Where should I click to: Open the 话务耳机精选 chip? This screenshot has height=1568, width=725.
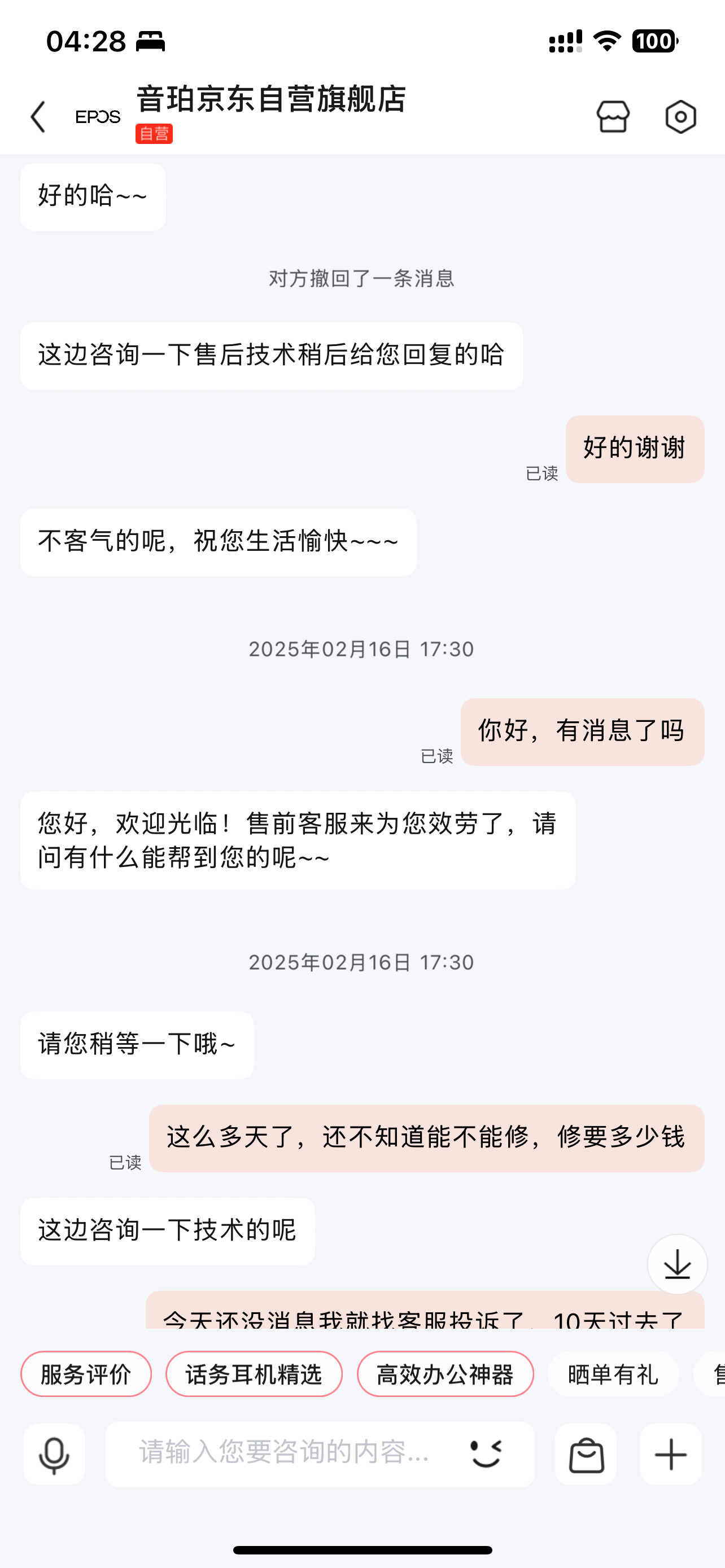pos(254,1374)
